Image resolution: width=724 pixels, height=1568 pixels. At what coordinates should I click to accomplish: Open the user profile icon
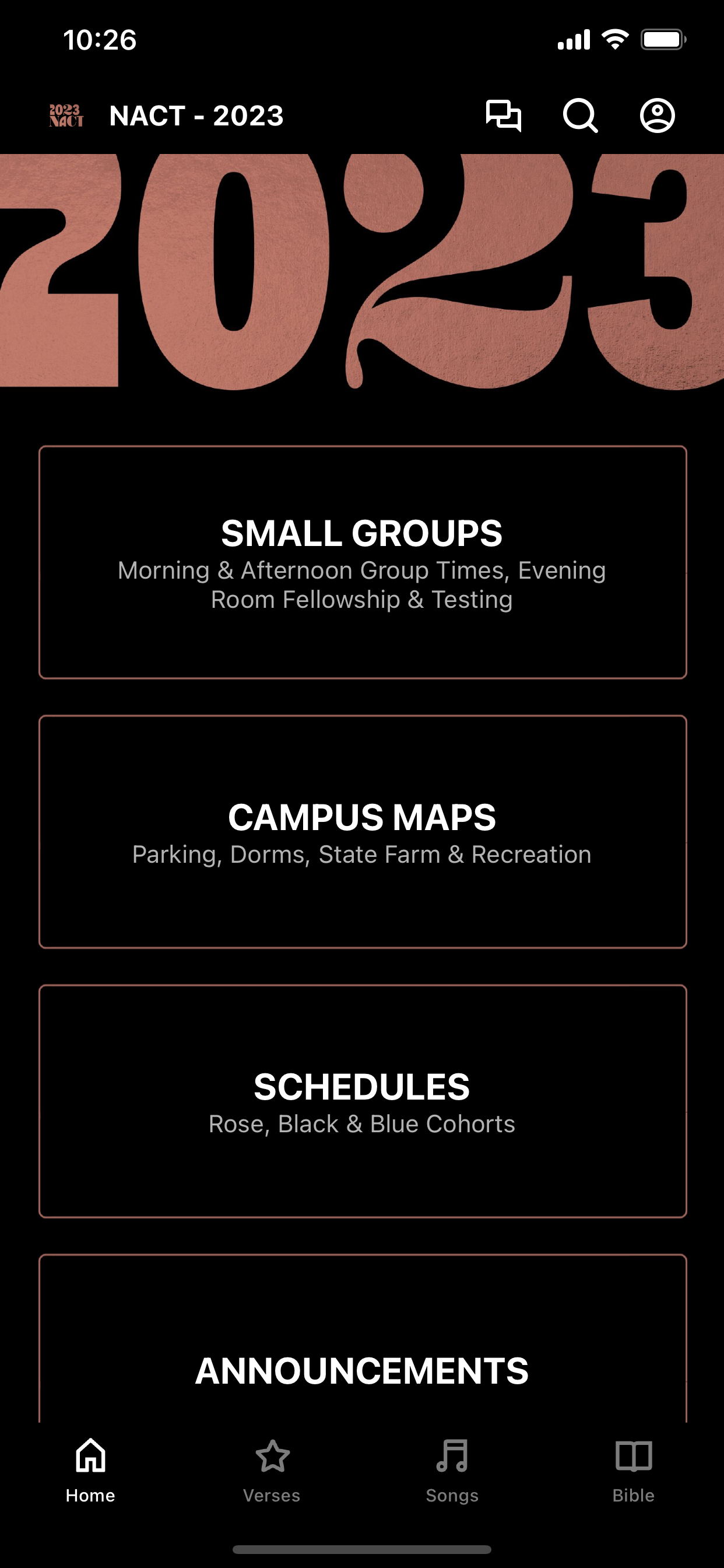click(657, 116)
